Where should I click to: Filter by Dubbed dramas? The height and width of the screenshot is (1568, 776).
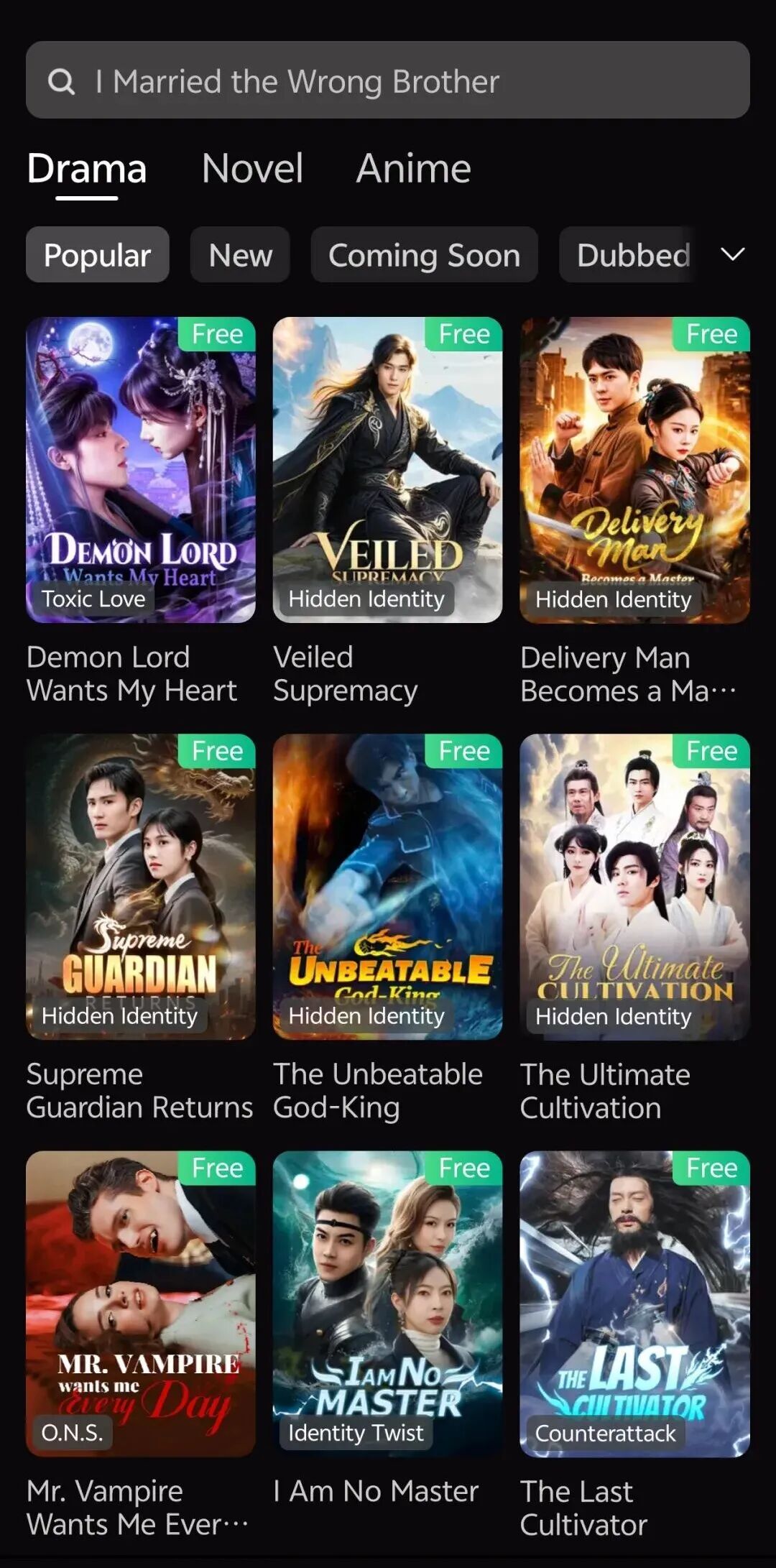coord(632,255)
